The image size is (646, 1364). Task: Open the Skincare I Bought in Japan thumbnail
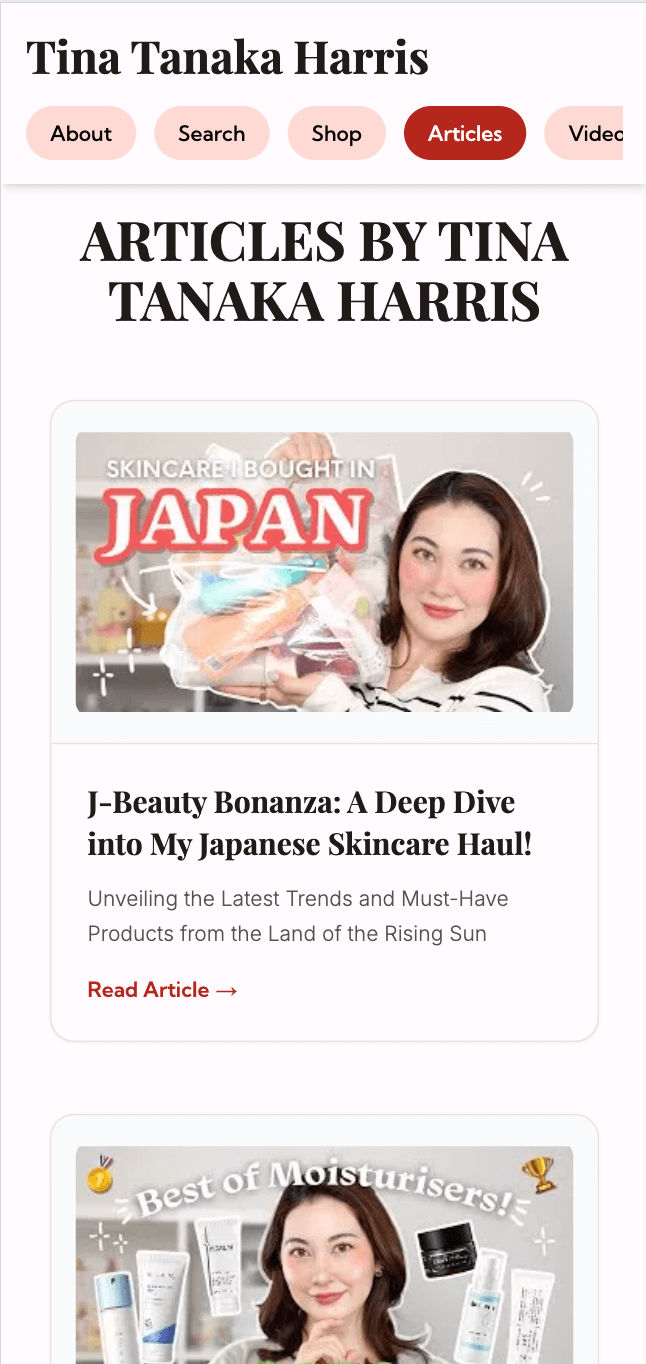[x=324, y=571]
